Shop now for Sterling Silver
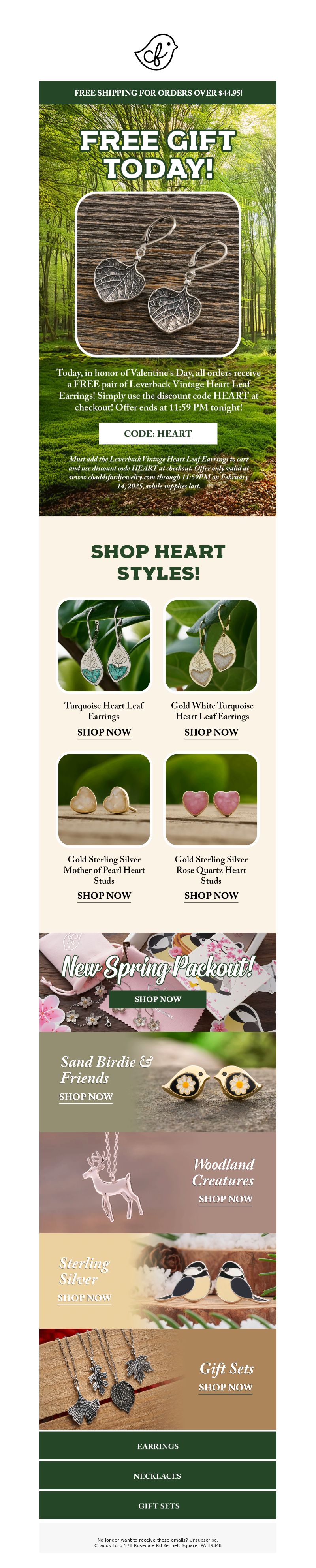This screenshot has height=1568, width=316. pos(84,1297)
